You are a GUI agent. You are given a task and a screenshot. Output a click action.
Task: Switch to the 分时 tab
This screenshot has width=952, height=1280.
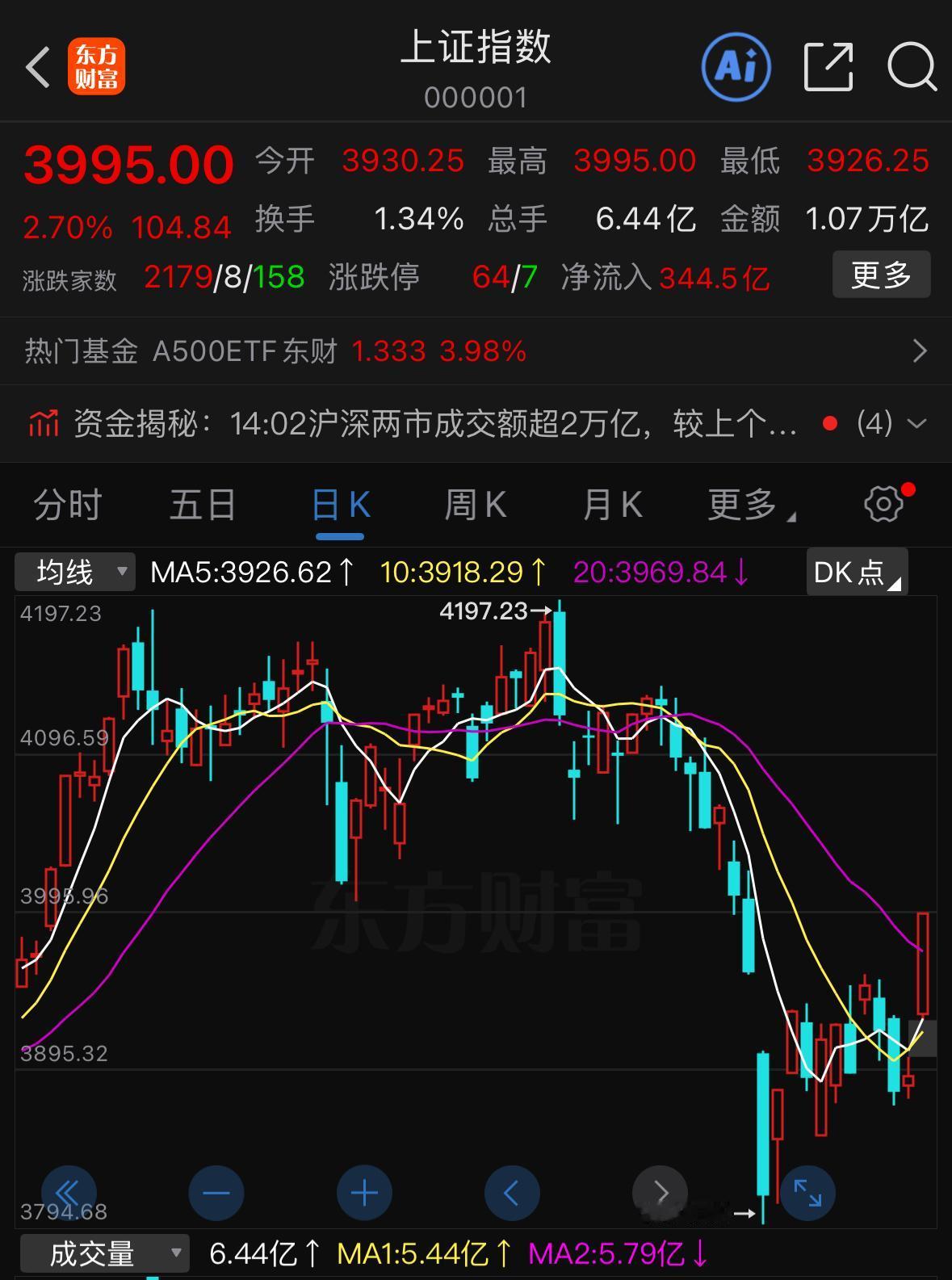tap(66, 503)
